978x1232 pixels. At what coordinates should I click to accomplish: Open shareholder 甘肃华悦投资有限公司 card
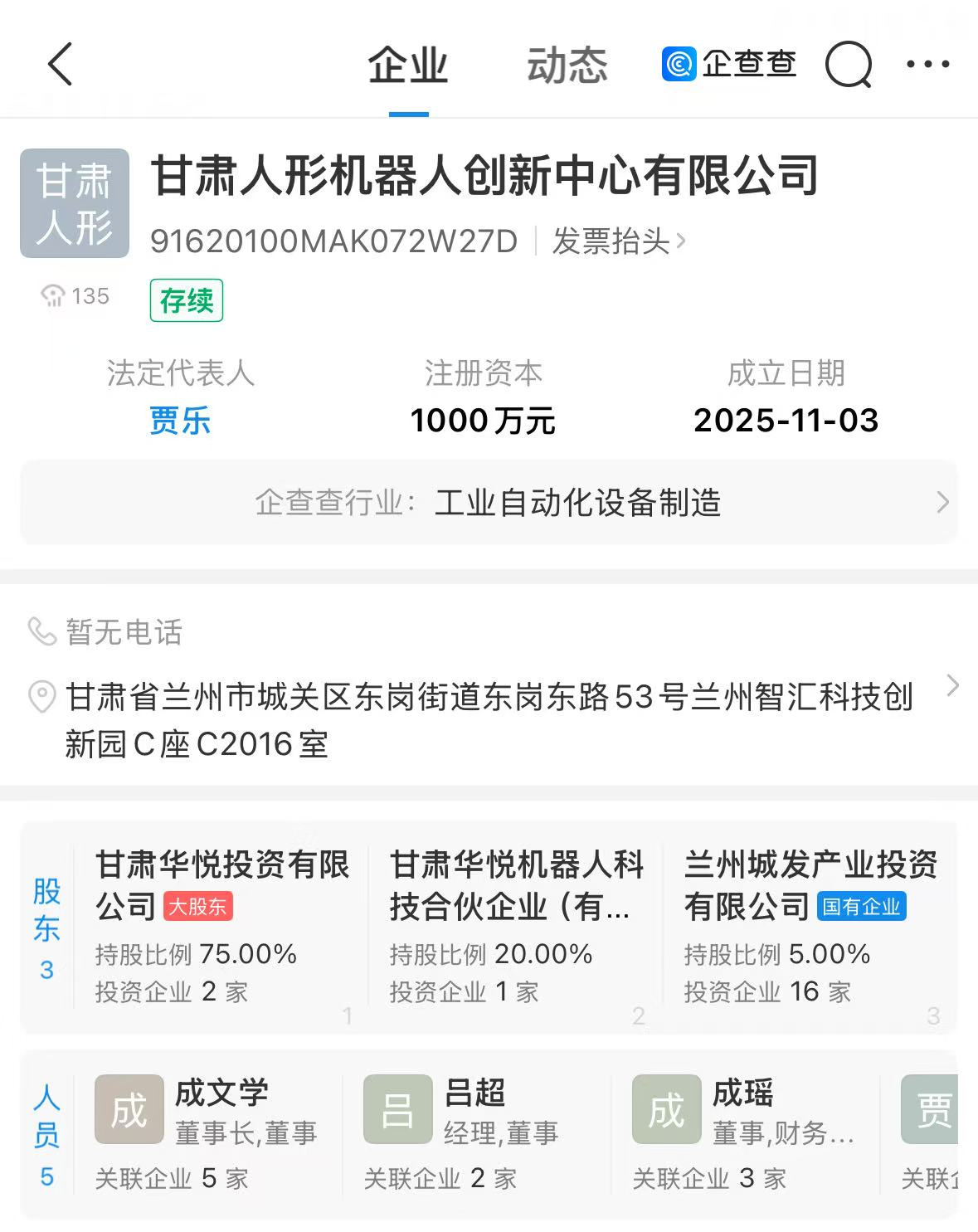222,925
